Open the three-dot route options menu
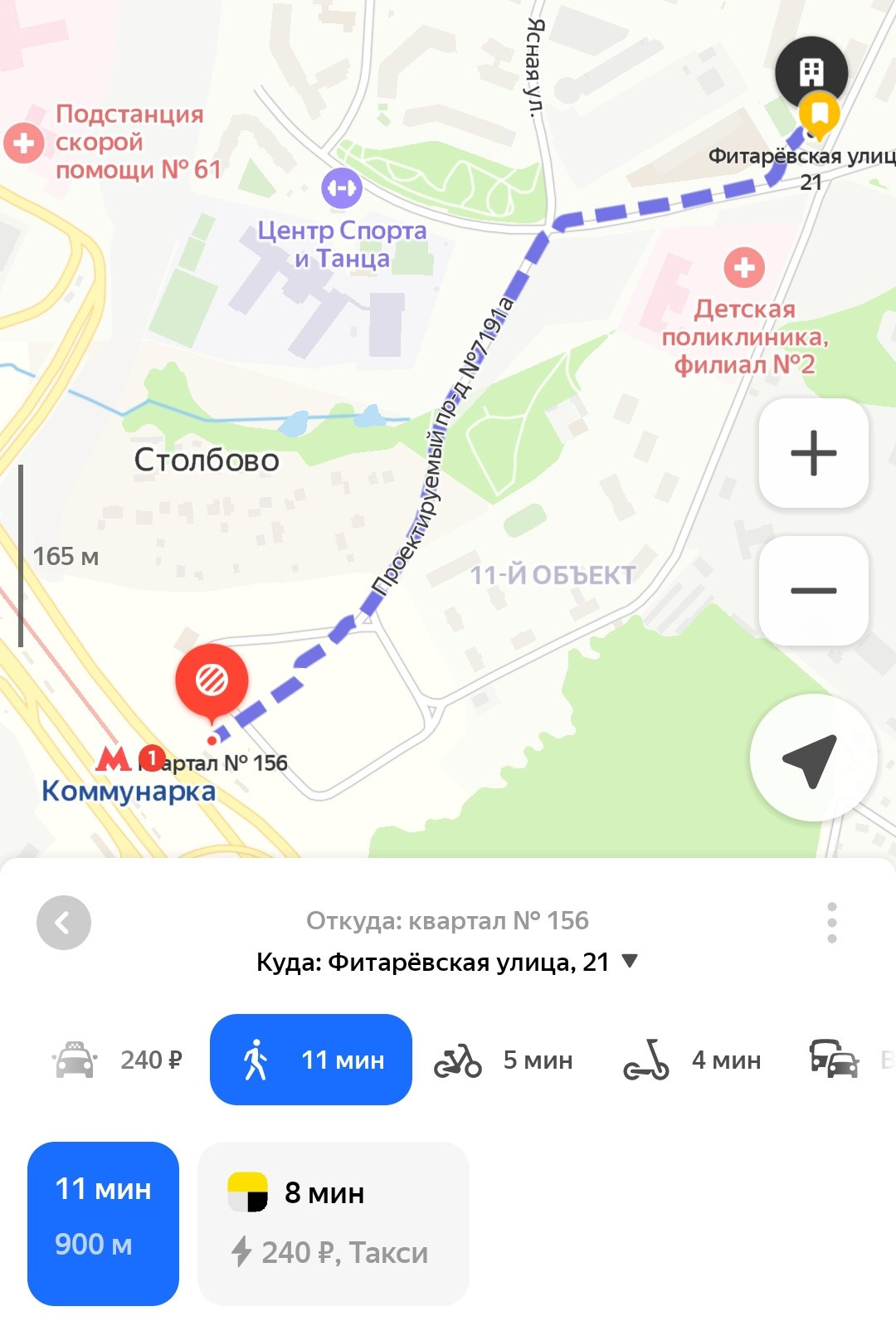The height and width of the screenshot is (1321, 896). (832, 923)
